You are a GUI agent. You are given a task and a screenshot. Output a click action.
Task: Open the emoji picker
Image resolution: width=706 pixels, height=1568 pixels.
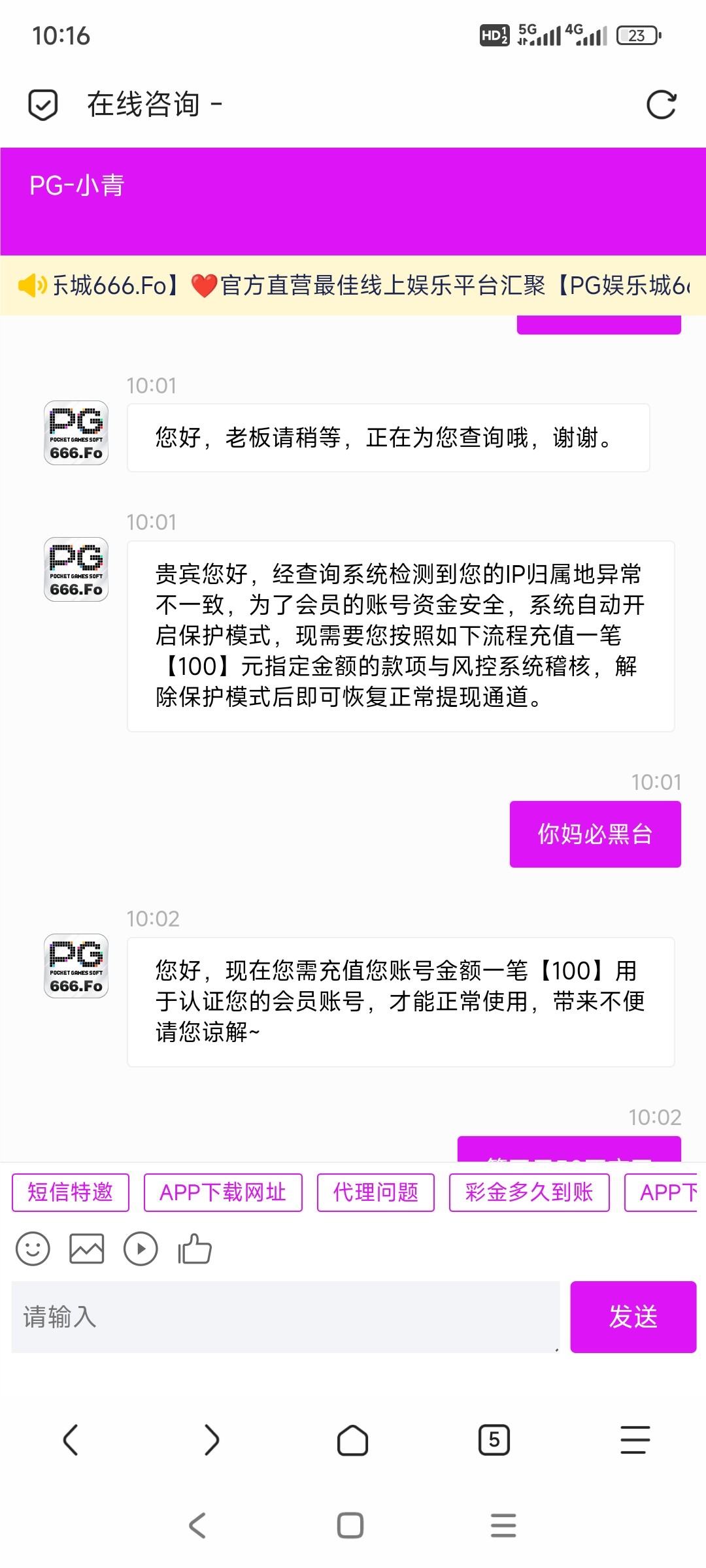[33, 1249]
